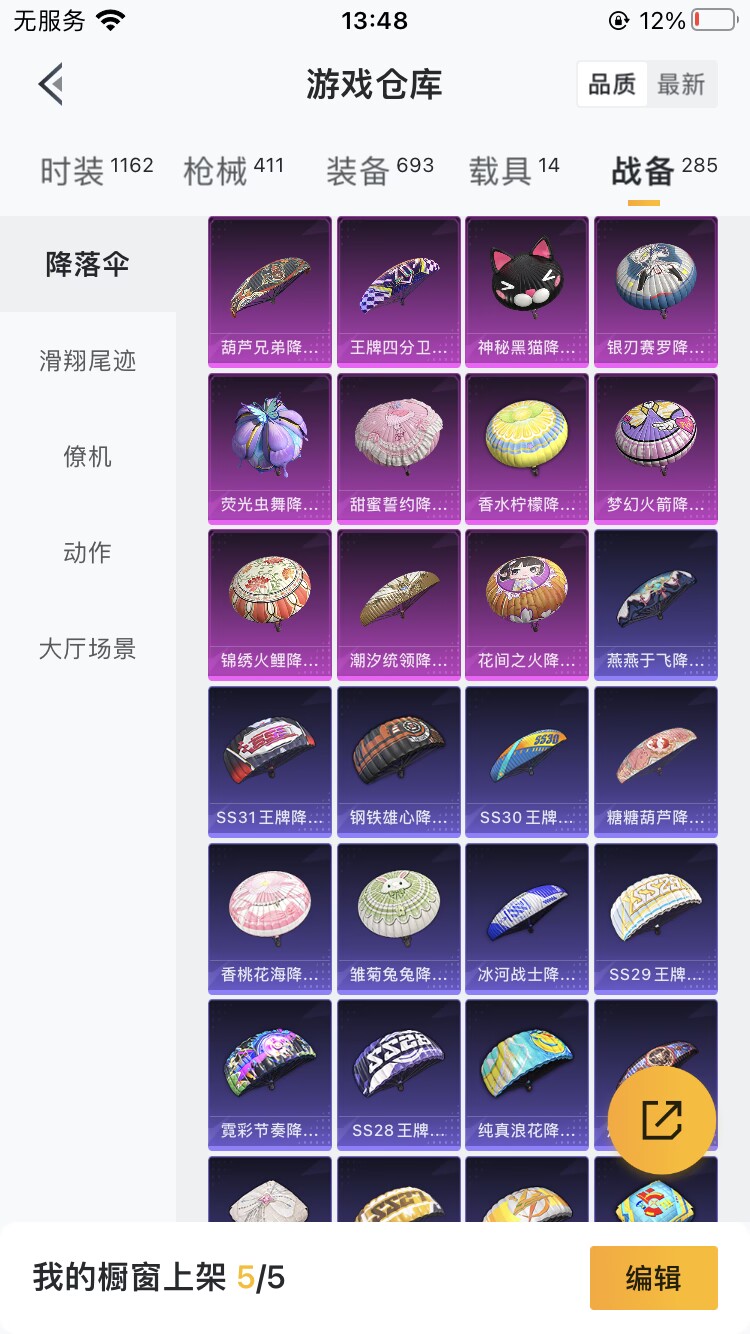750x1334 pixels.
Task: Open the 葫芦兄弟 parachute item
Action: [270, 292]
